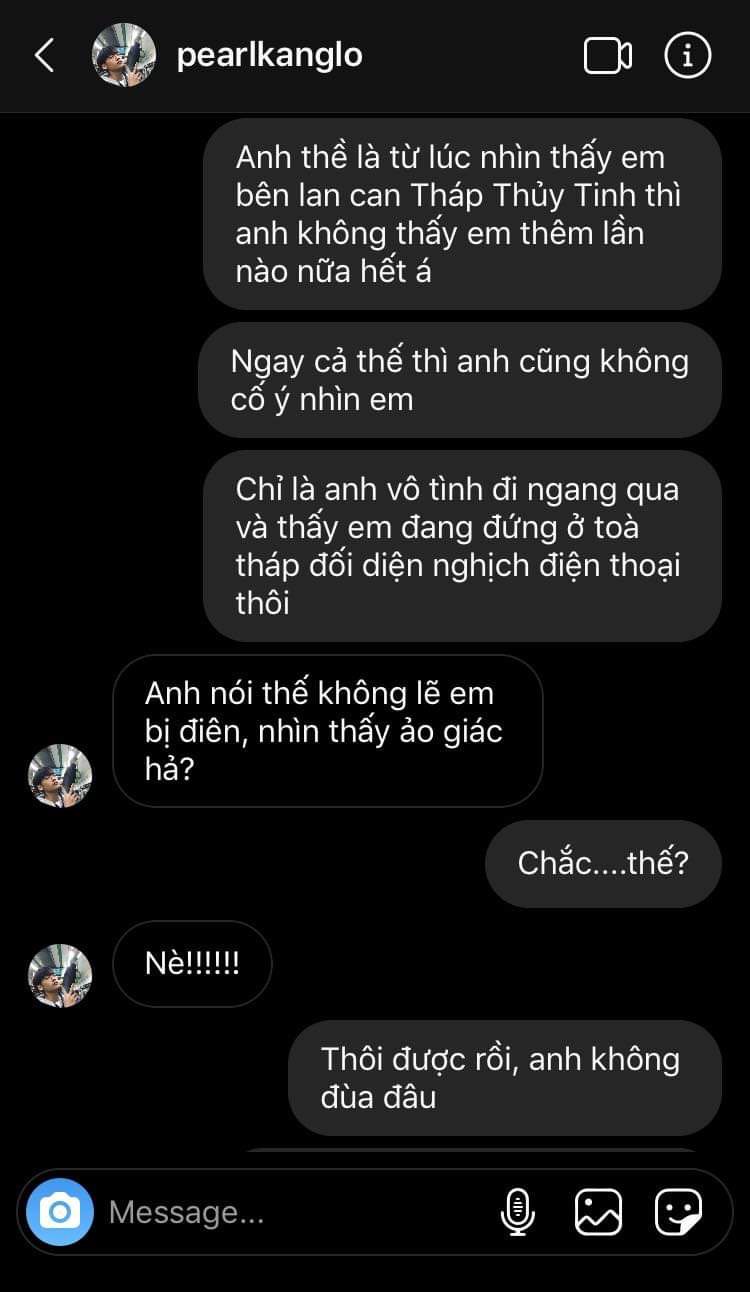Open the camera from the message bar
The image size is (750, 1292).
[60, 1212]
